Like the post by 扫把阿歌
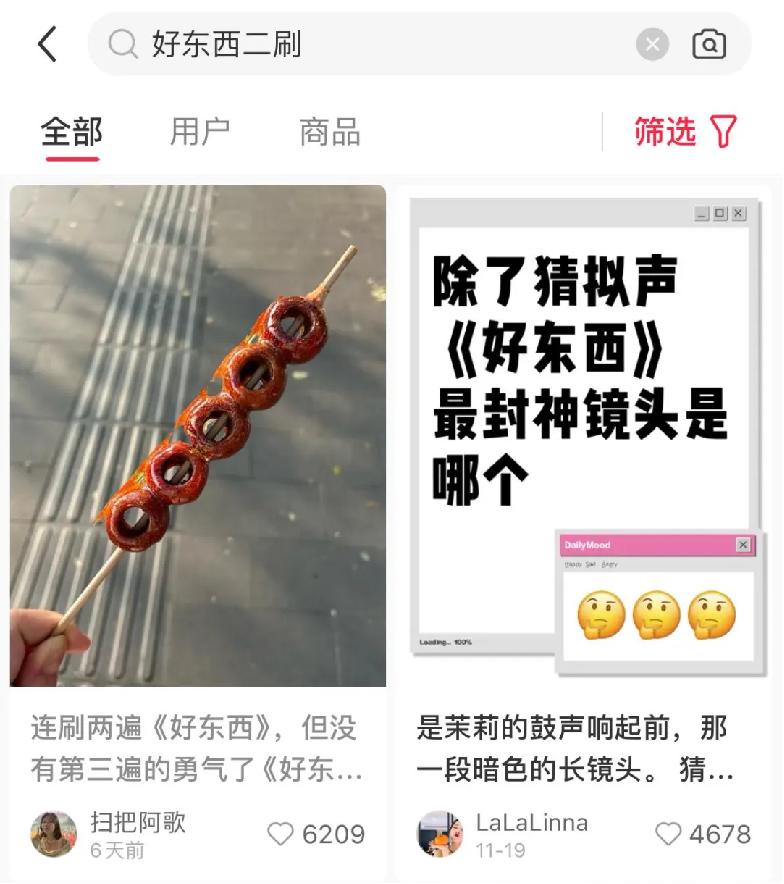Image resolution: width=784 pixels, height=884 pixels. (282, 834)
